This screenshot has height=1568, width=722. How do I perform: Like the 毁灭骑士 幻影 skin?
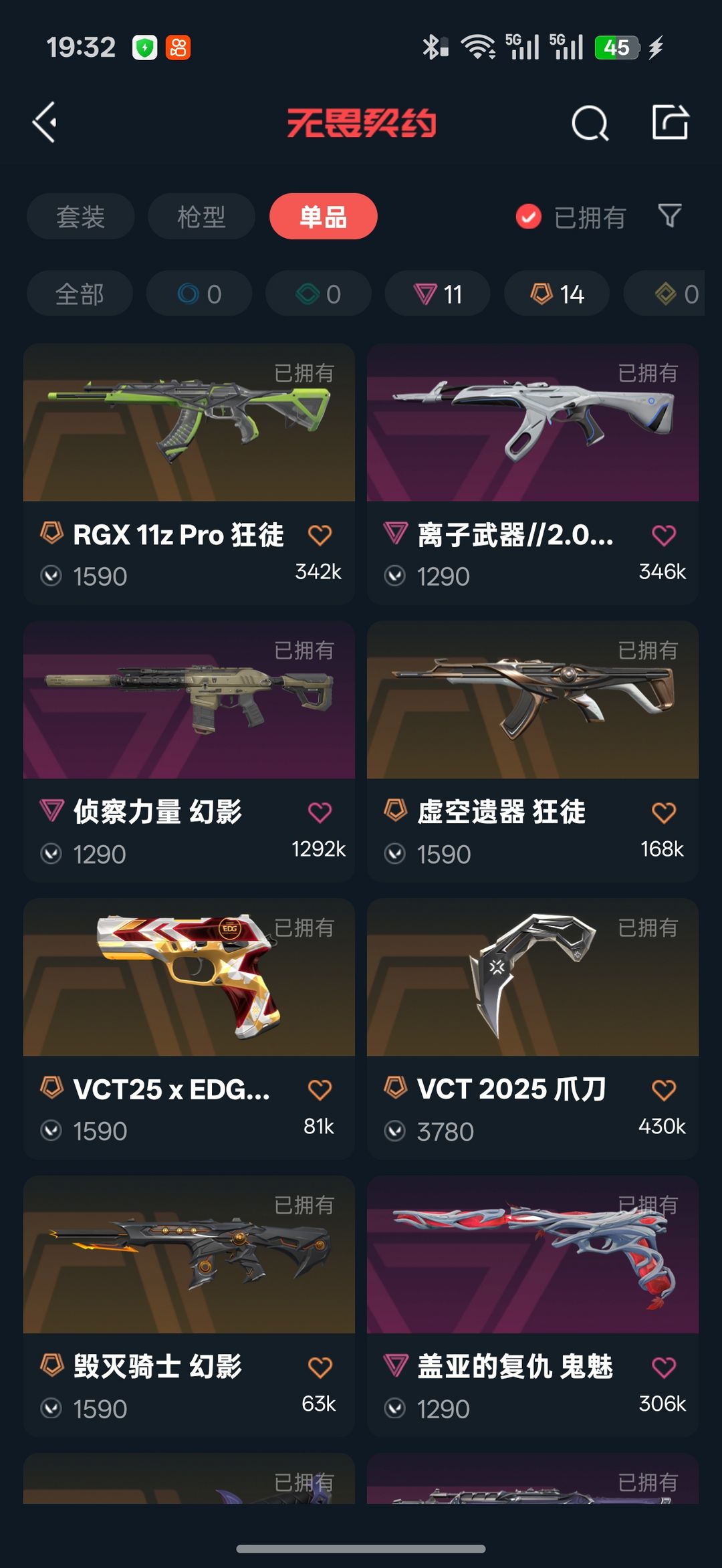tap(320, 1367)
